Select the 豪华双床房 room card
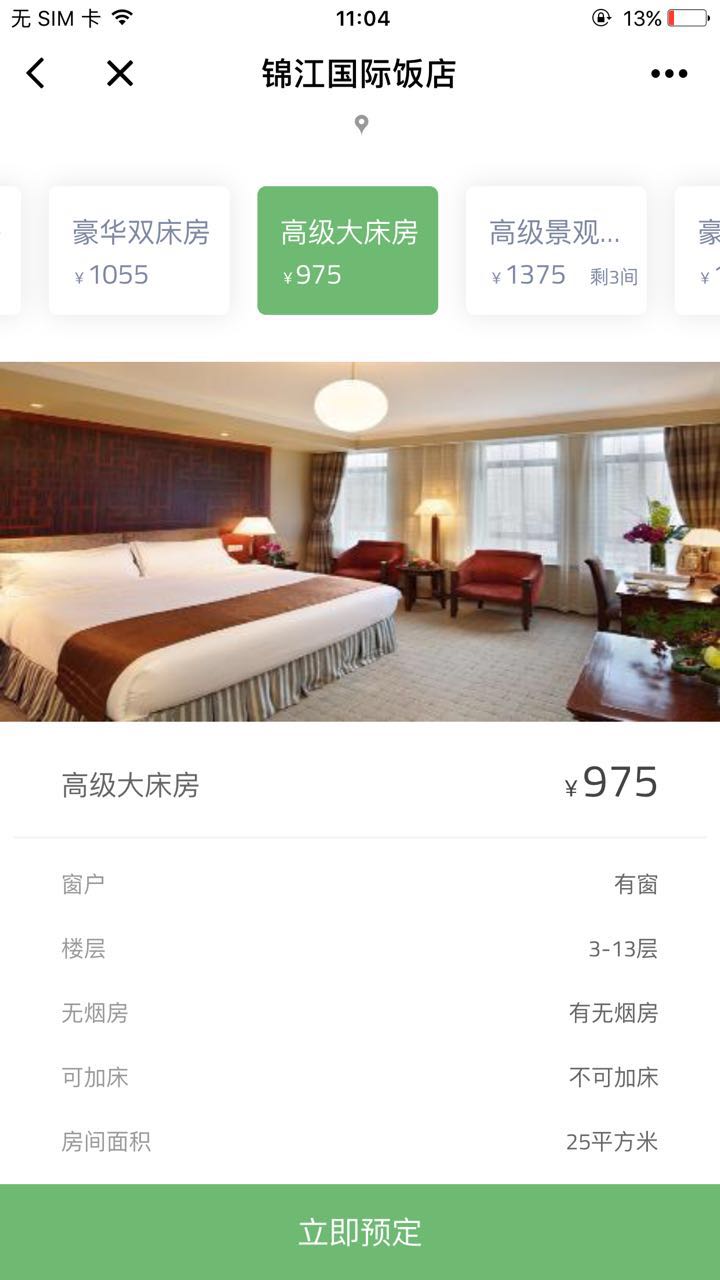720x1280 pixels. [x=139, y=251]
